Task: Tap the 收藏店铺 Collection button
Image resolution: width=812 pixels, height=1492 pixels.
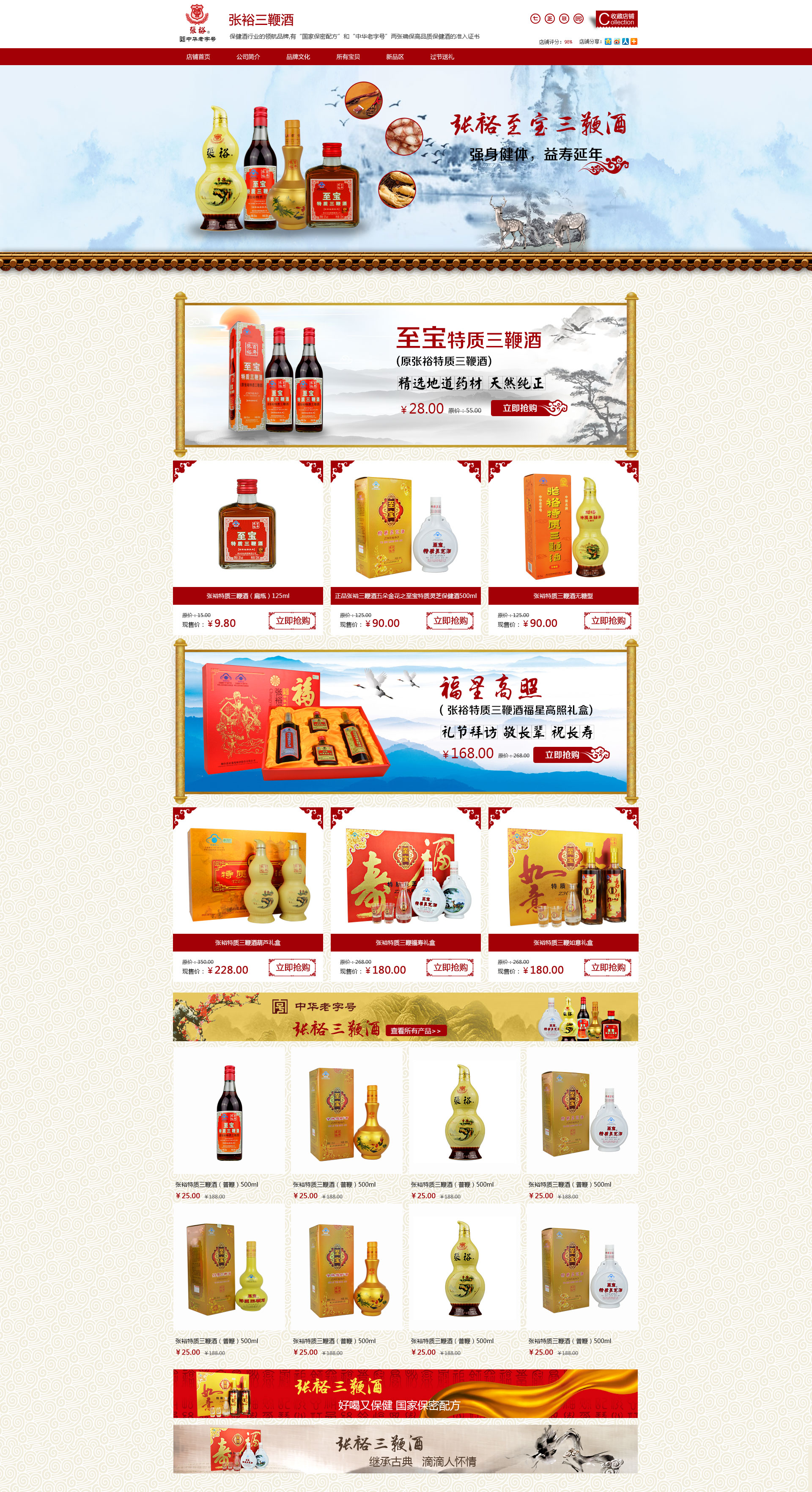Action: (617, 19)
